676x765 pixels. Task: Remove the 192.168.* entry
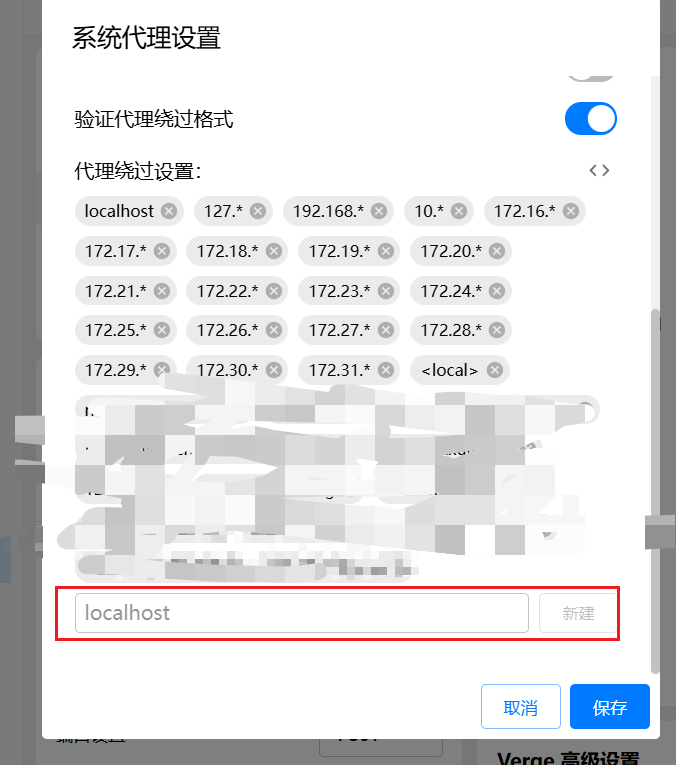[379, 211]
